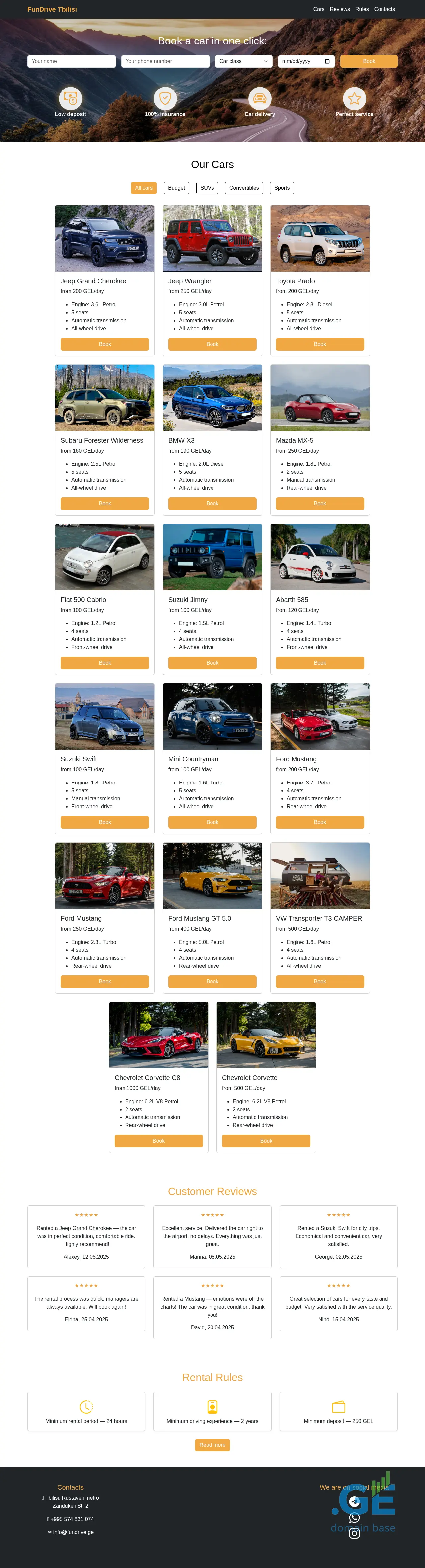Select the Convertibles filter

244,188
